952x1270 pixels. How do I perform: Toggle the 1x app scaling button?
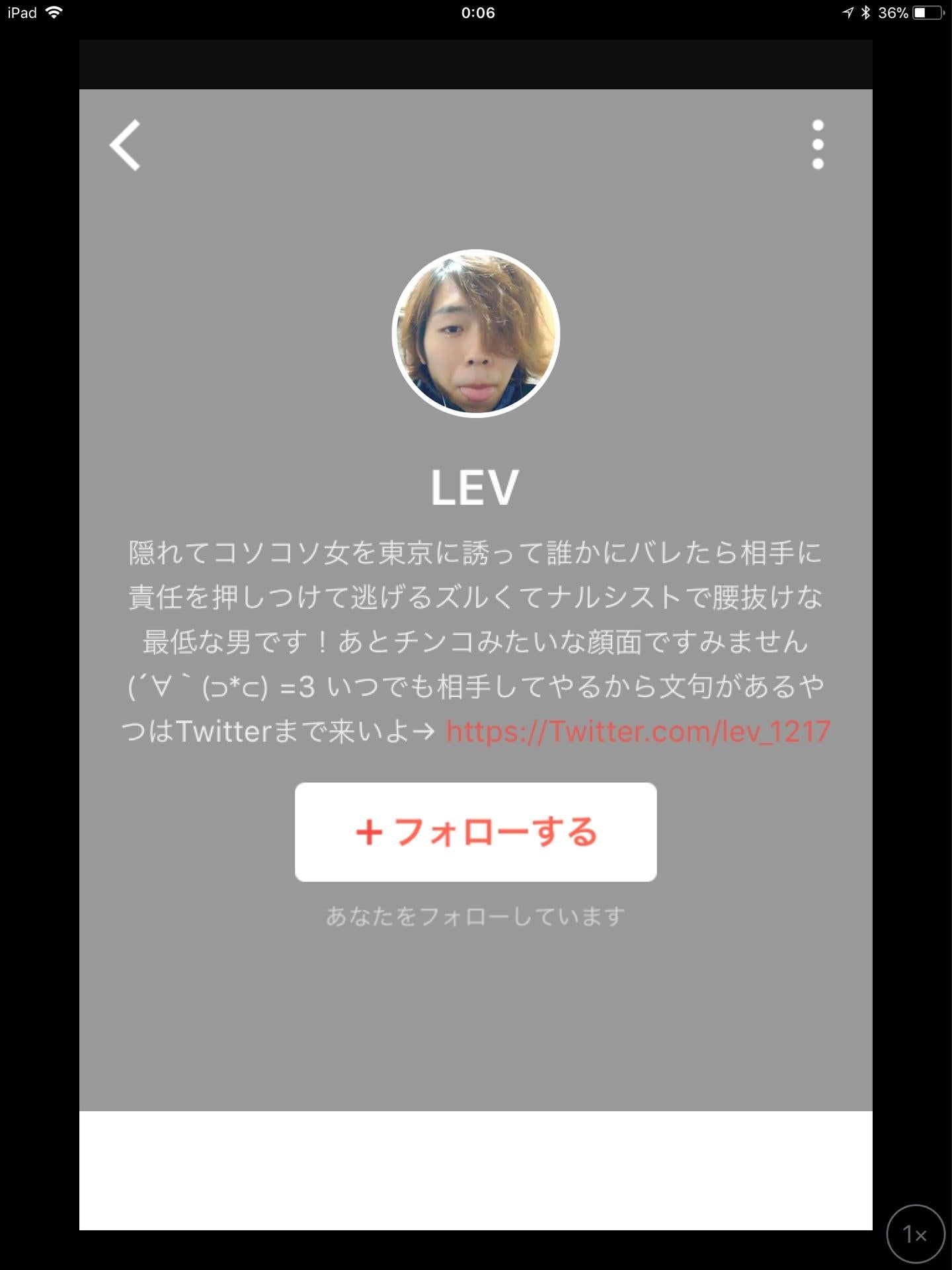915,1234
